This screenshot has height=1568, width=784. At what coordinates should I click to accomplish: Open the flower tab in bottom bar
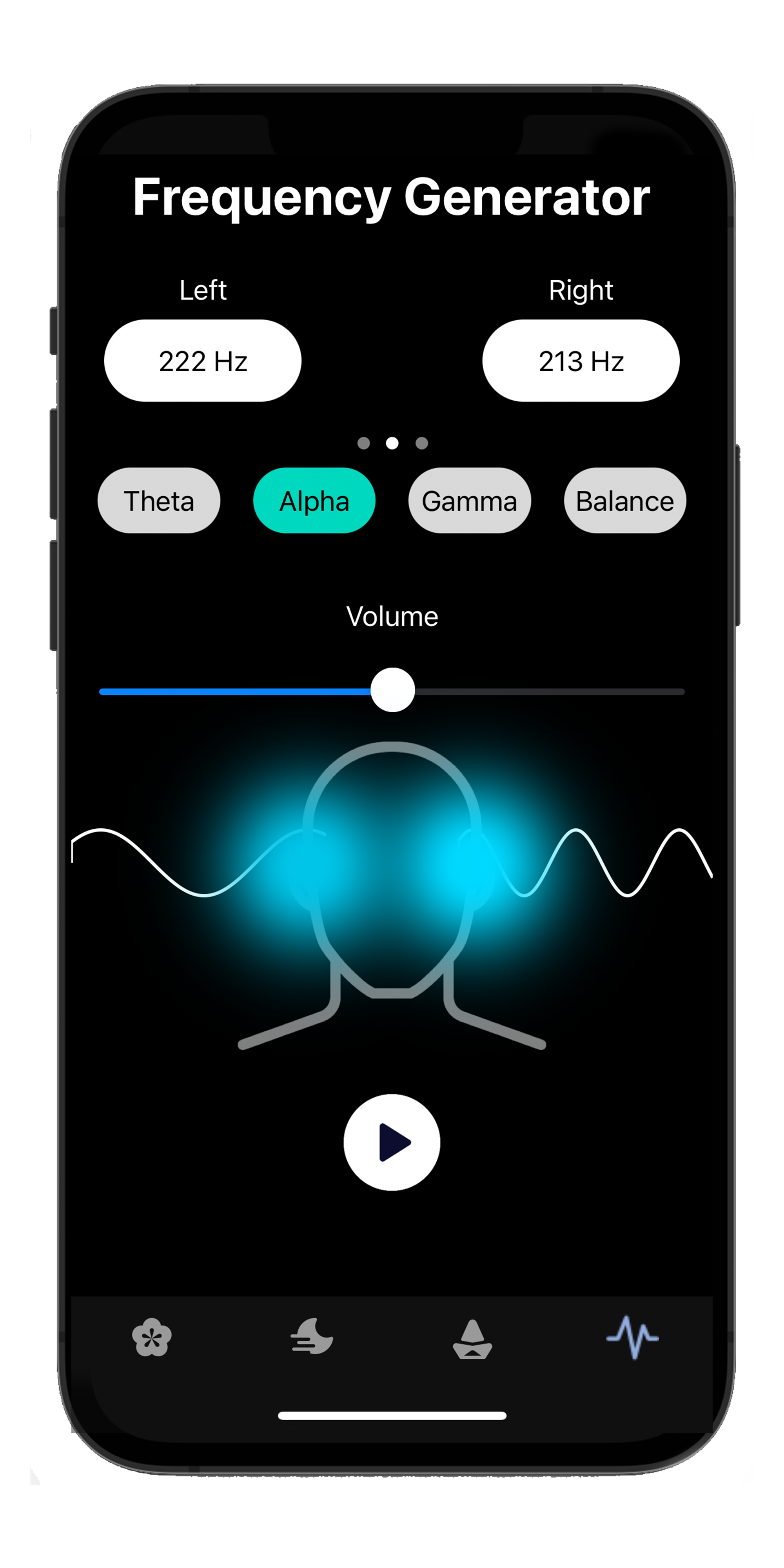point(152,1337)
